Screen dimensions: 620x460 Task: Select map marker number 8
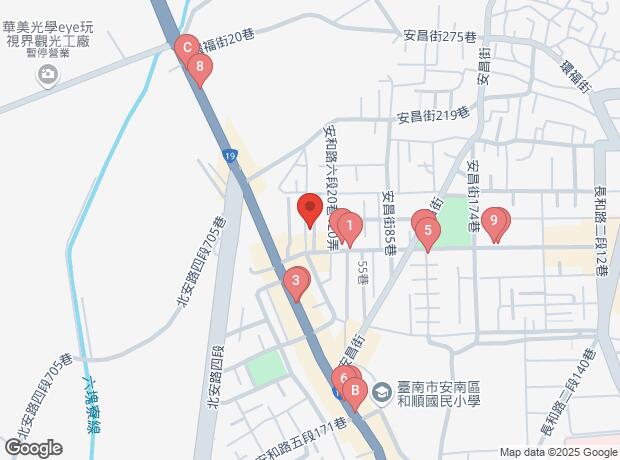pos(200,69)
